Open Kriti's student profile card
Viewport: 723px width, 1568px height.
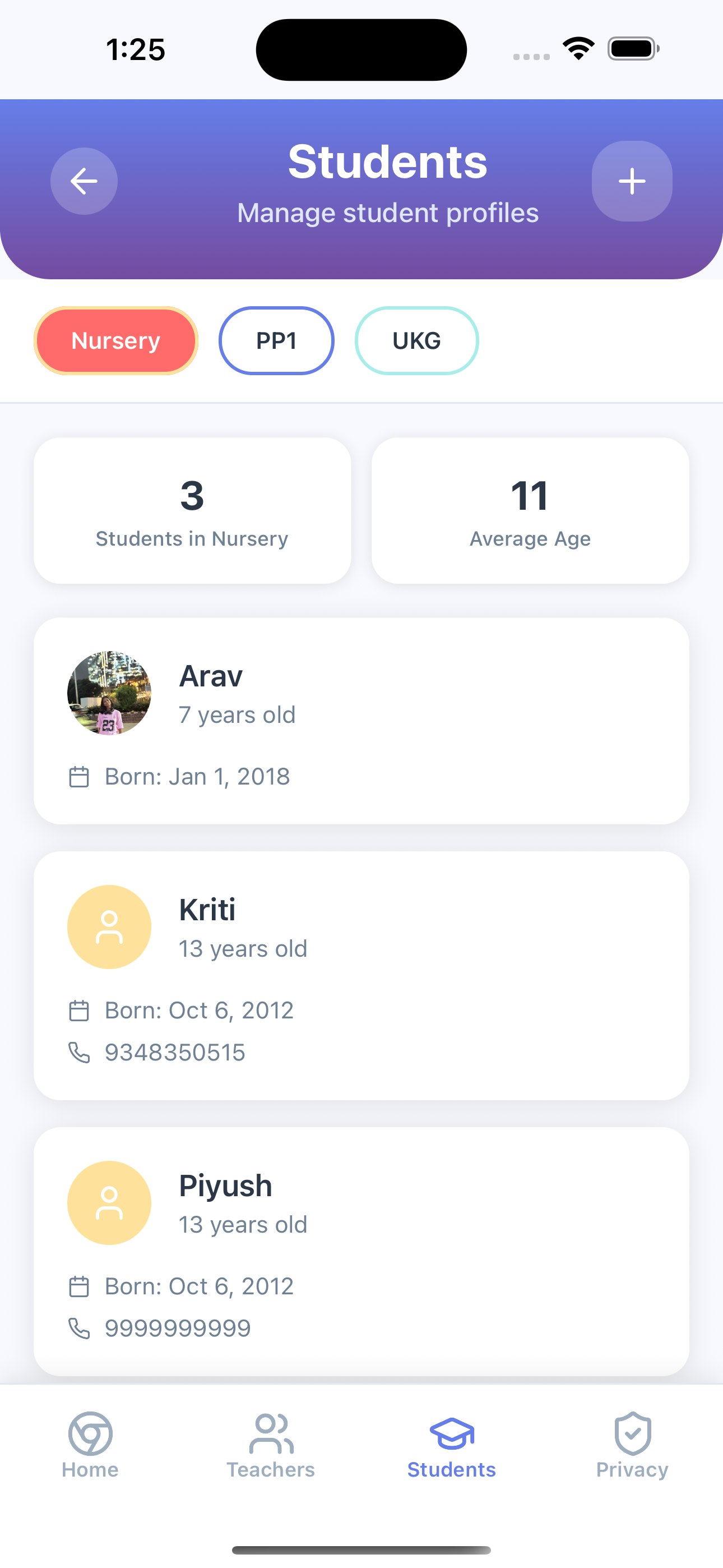tap(361, 975)
